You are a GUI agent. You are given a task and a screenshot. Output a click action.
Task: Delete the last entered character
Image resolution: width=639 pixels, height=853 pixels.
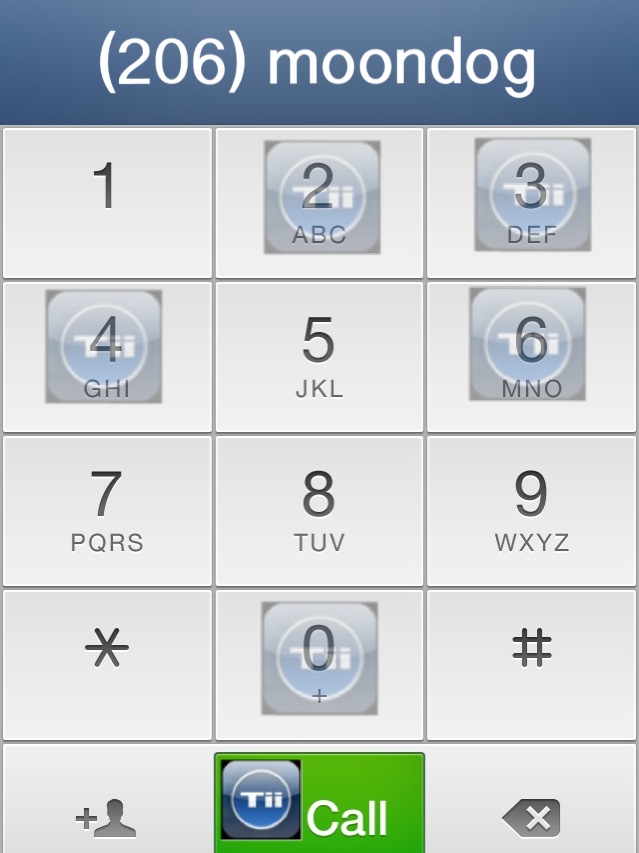[x=532, y=817]
